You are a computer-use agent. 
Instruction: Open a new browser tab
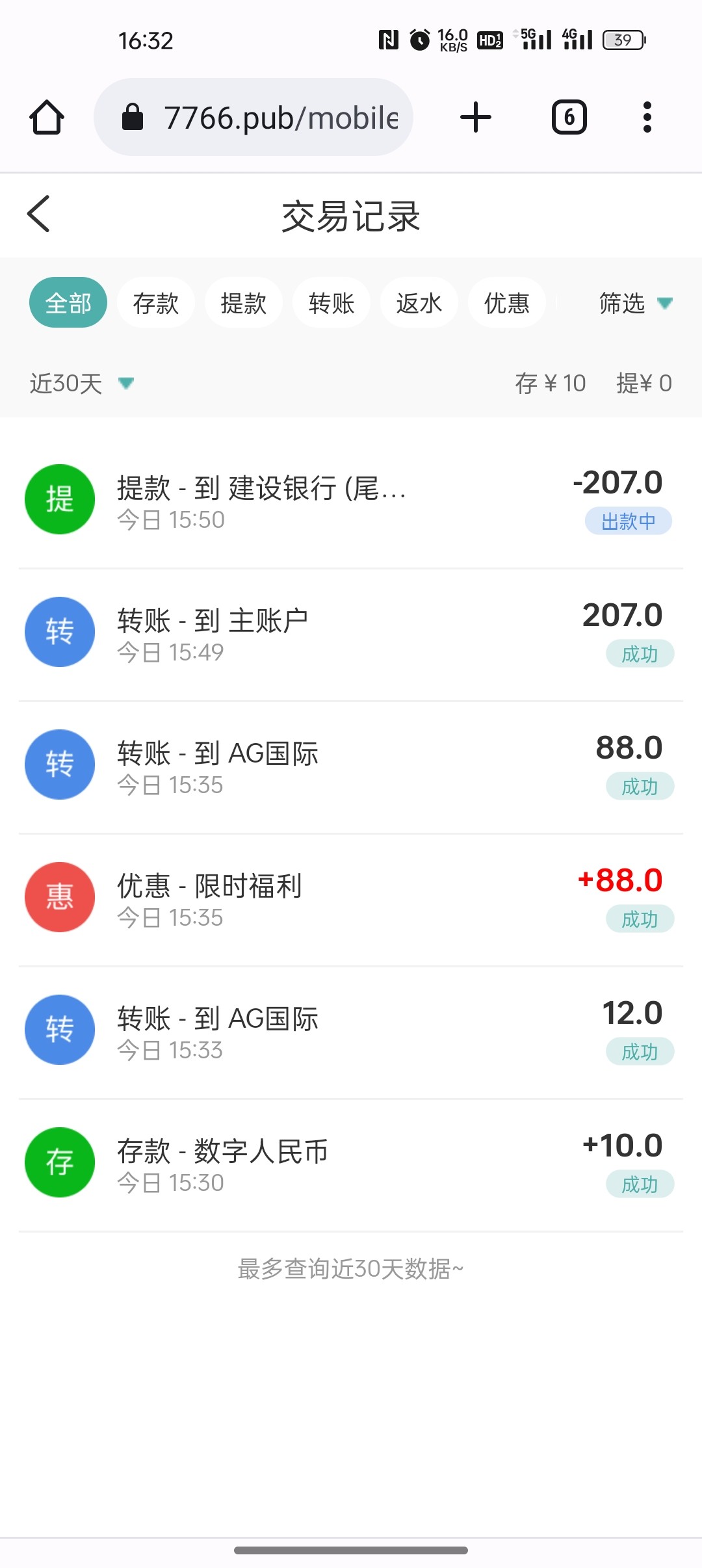click(476, 118)
